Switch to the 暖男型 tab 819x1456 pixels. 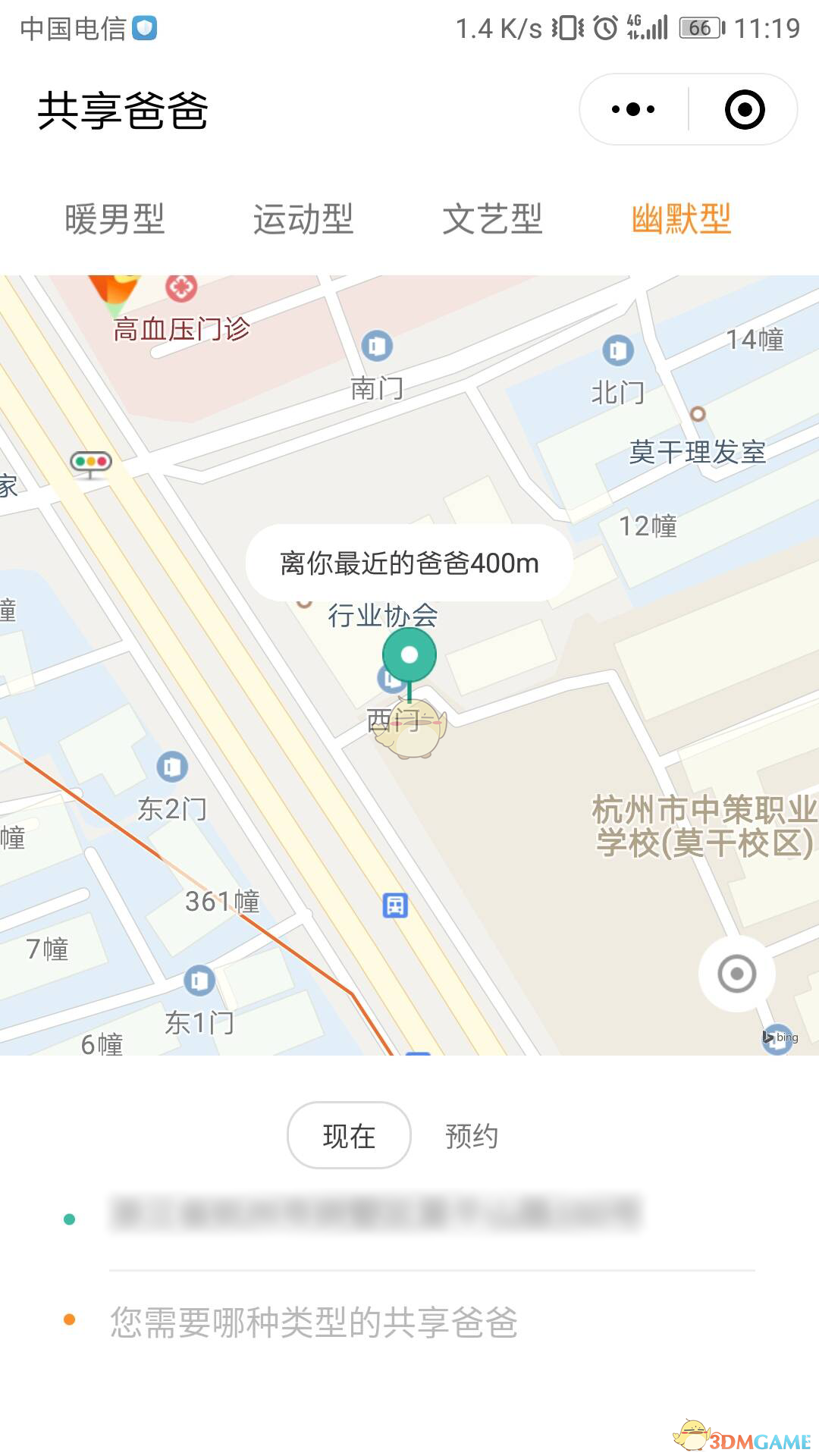point(115,220)
